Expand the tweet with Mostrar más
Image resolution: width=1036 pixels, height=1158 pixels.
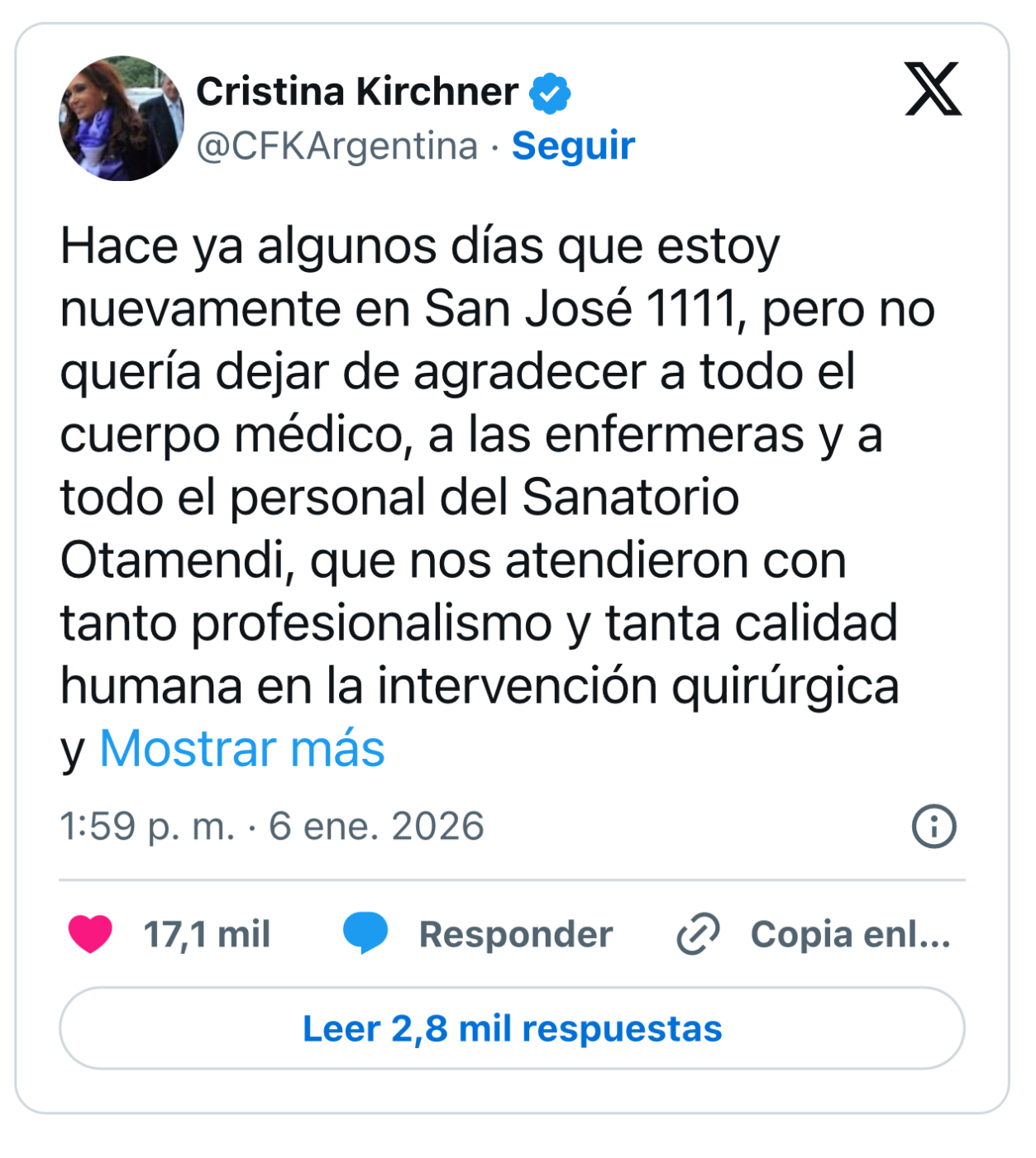(x=241, y=749)
